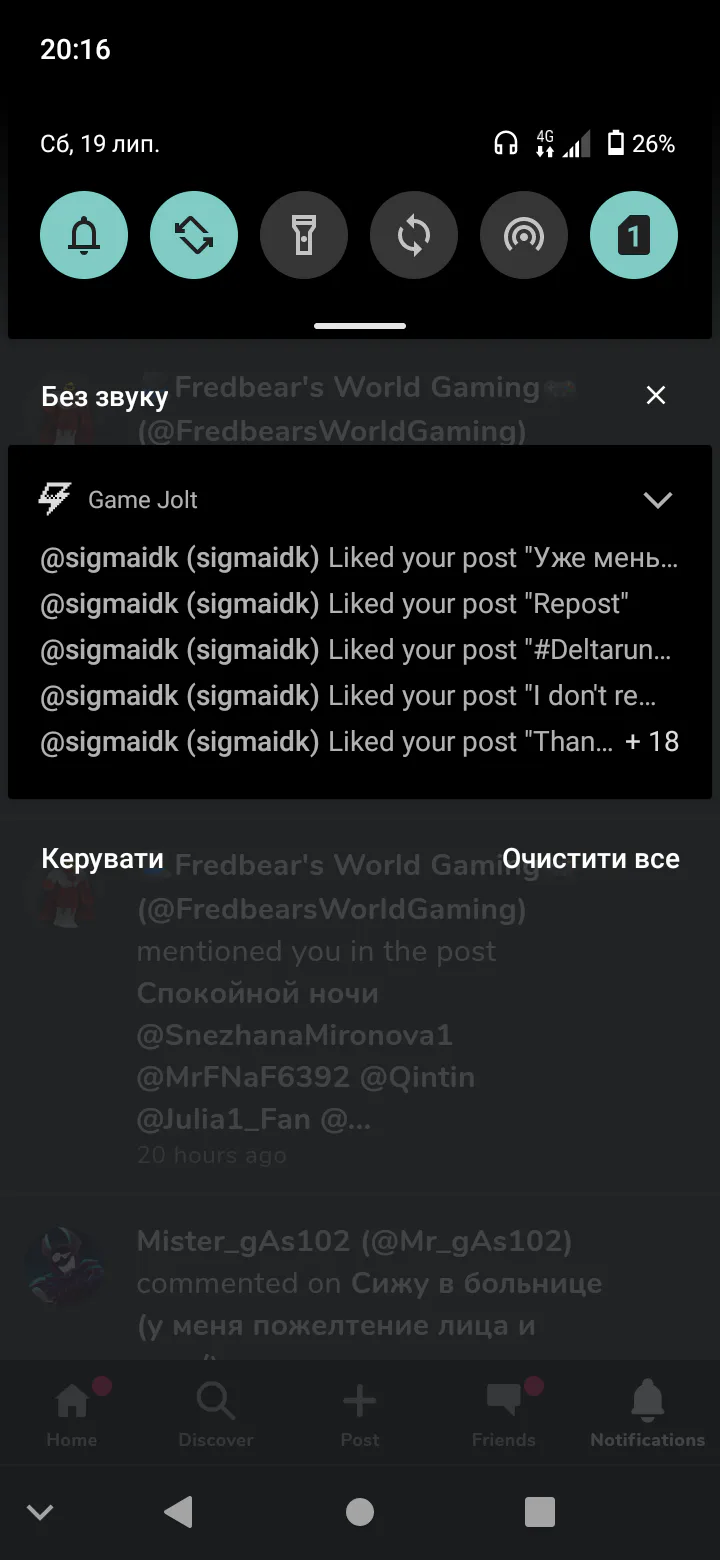Expand the Game Jolt notification group
Screen dimensions: 720x1560
pyautogui.click(x=657, y=500)
